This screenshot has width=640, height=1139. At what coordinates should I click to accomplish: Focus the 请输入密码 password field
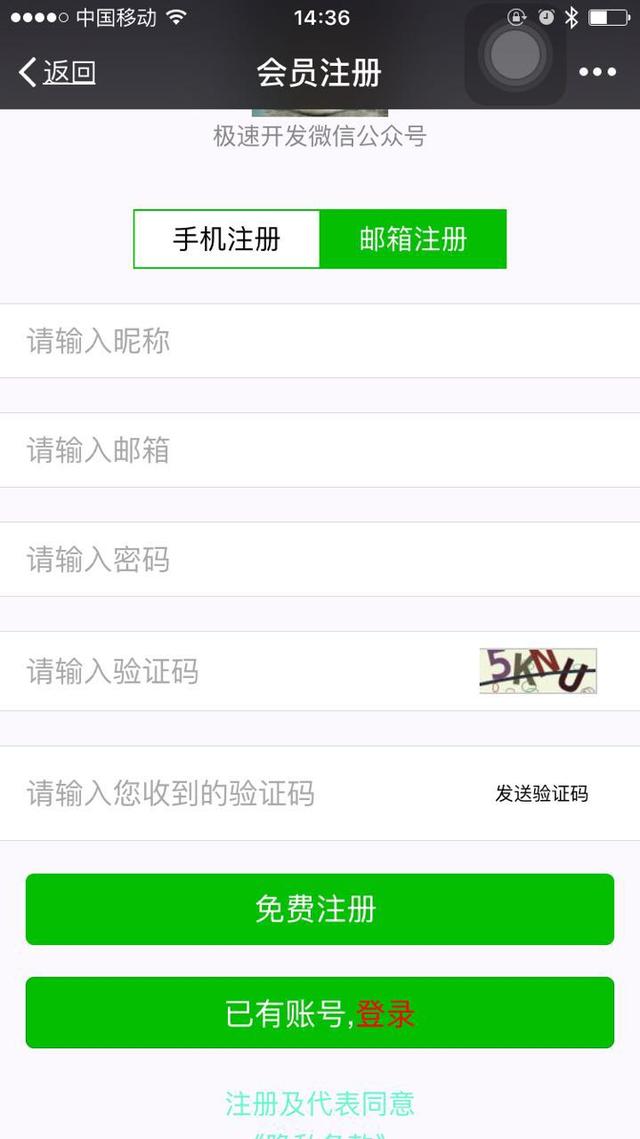tap(320, 559)
